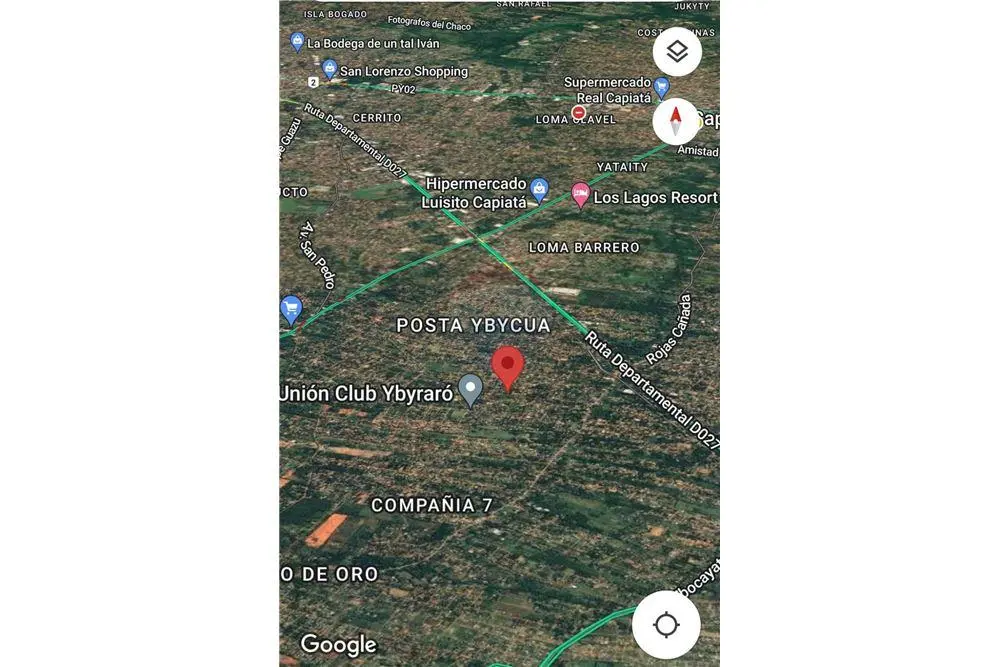Open the map layers selector
The image size is (1000, 667).
[x=677, y=52]
